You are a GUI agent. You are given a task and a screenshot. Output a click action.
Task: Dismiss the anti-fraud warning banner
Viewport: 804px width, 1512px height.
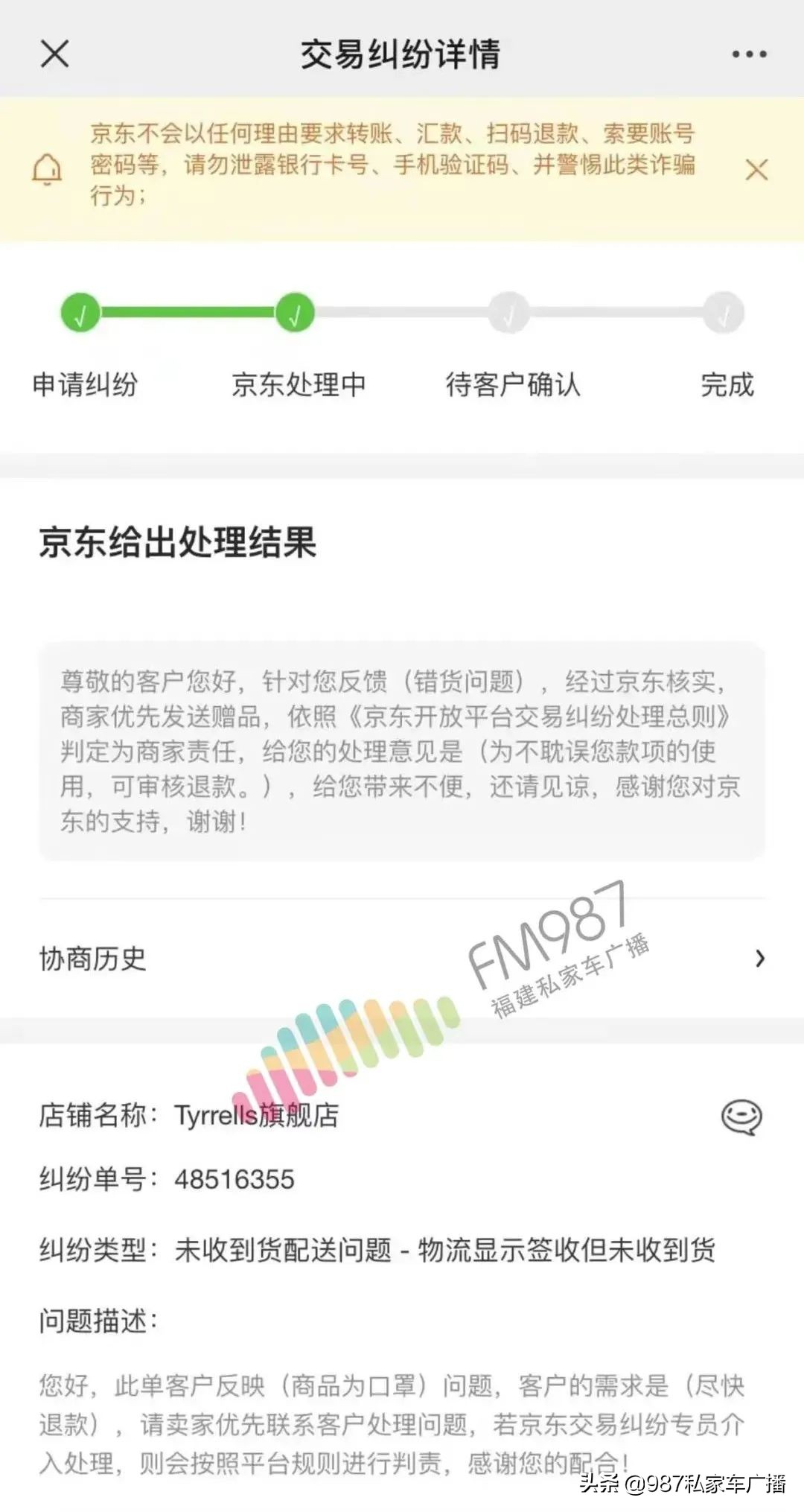coord(758,170)
